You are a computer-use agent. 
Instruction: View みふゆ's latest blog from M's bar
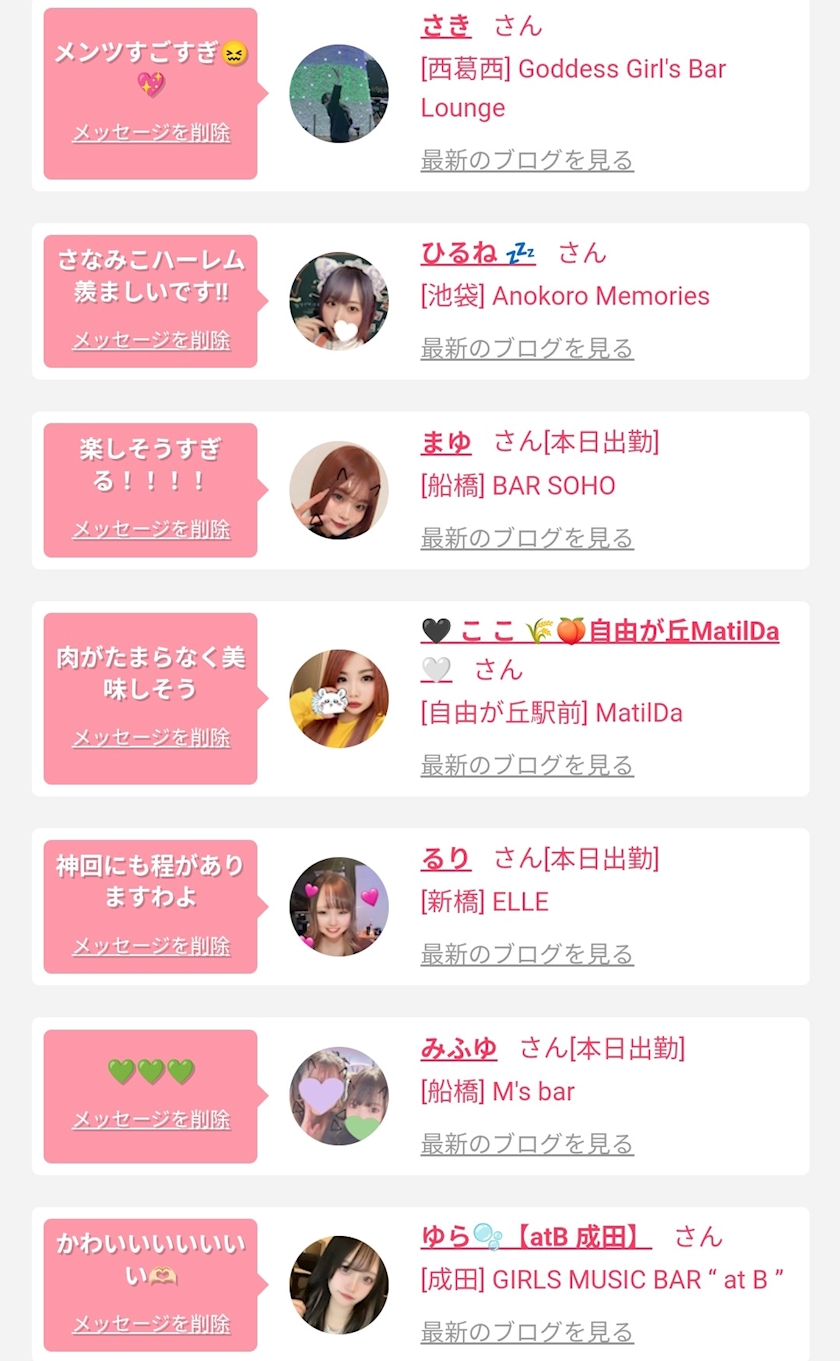[527, 1144]
